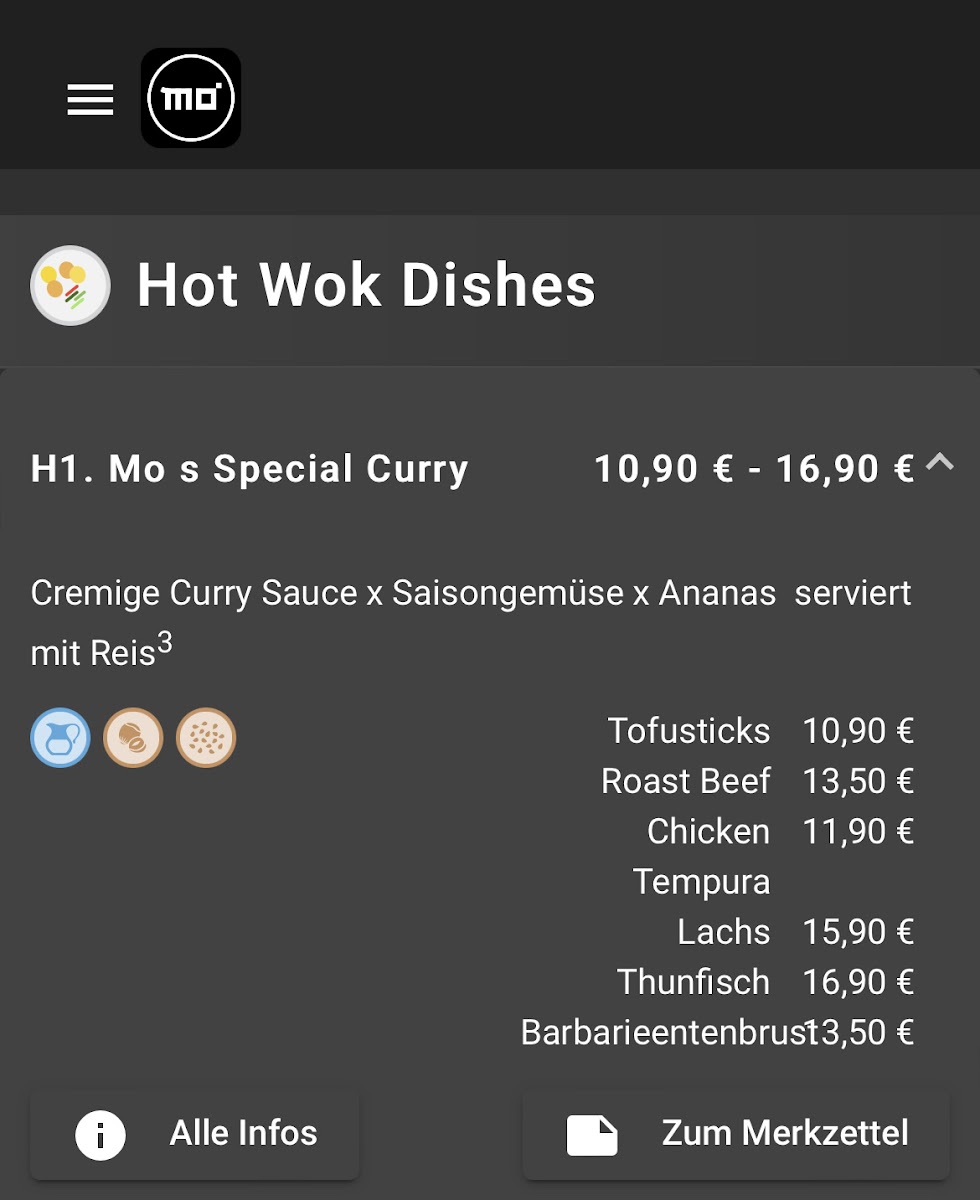The width and height of the screenshot is (980, 1200).
Task: Tap the nuts allergen icon
Action: click(x=133, y=738)
